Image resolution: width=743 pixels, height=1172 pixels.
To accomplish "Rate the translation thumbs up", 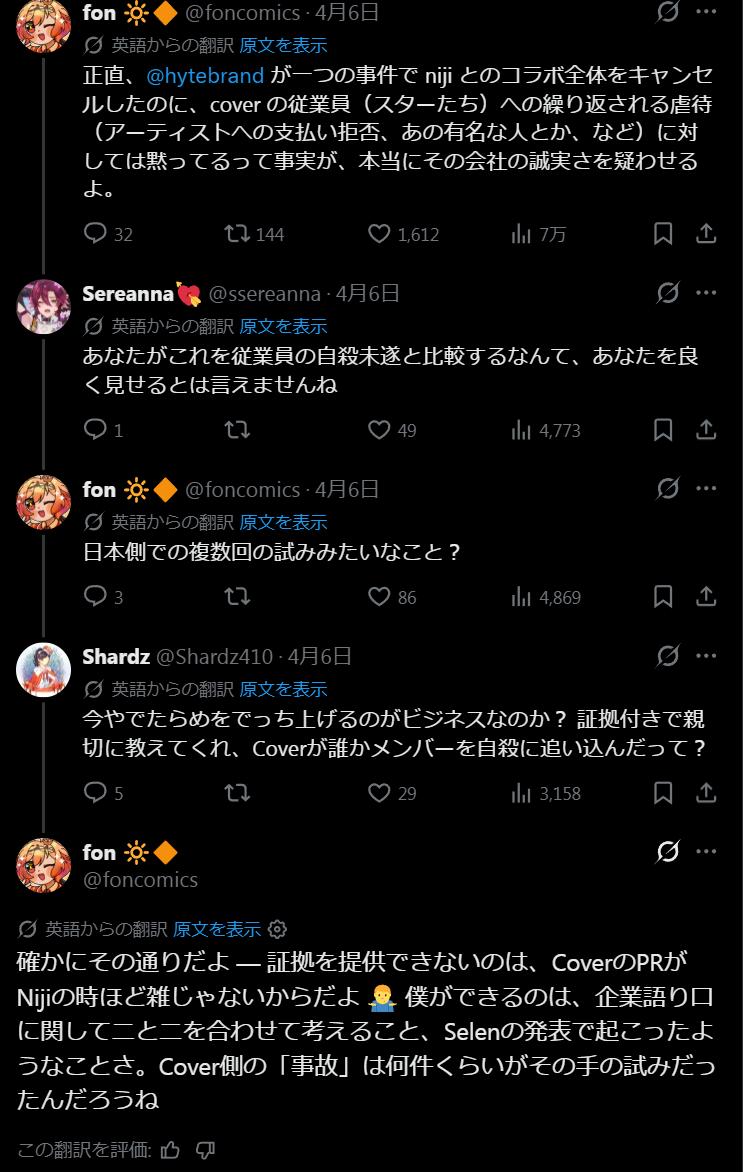I will pos(170,1150).
